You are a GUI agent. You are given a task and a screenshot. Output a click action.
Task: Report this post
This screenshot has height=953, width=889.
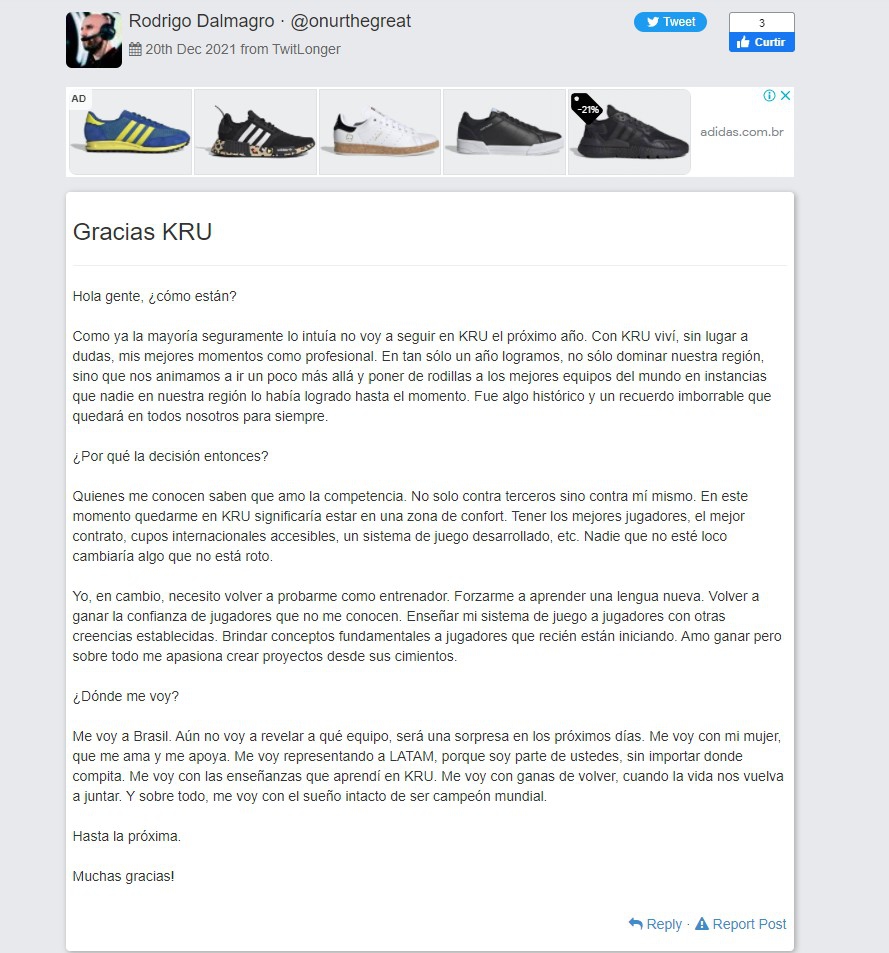click(741, 924)
